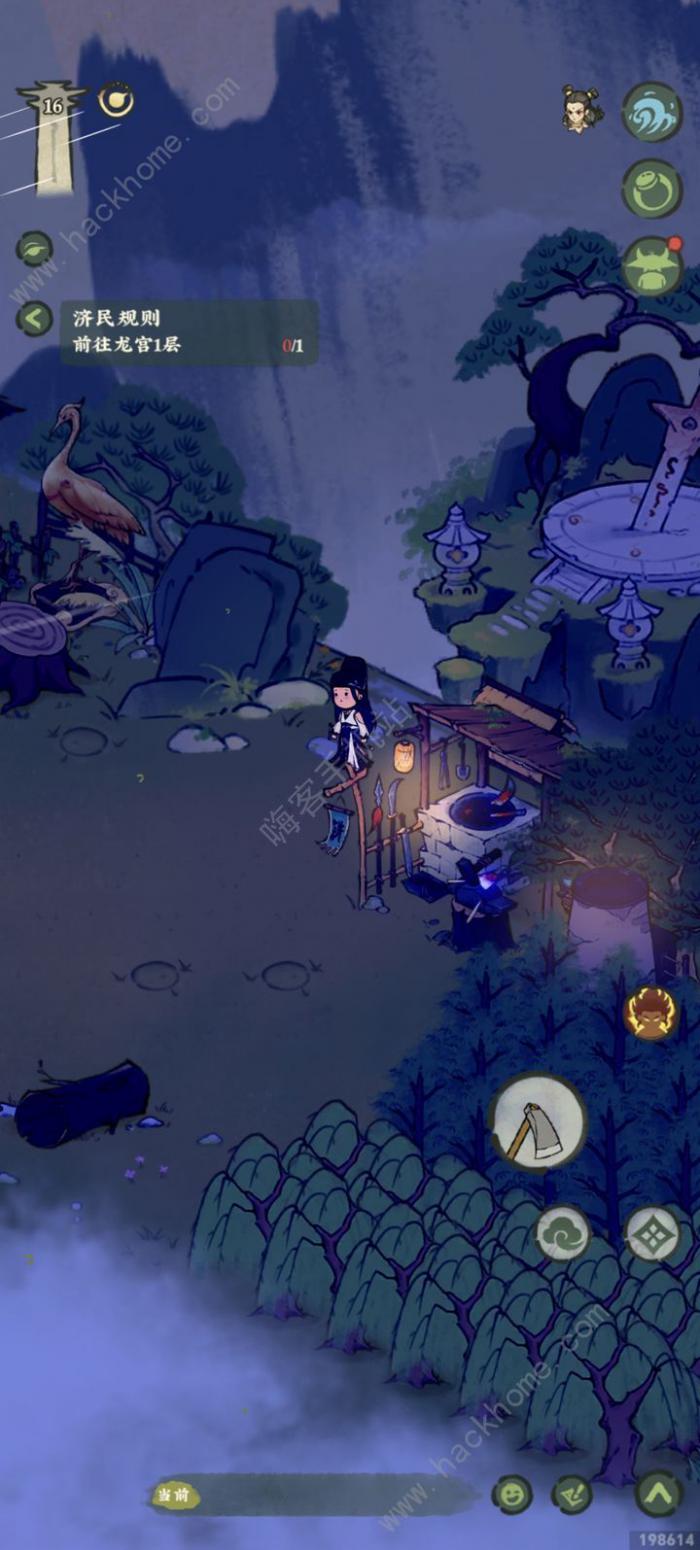Open the horned figure icon with red dot
The image size is (700, 1550).
(x=652, y=267)
